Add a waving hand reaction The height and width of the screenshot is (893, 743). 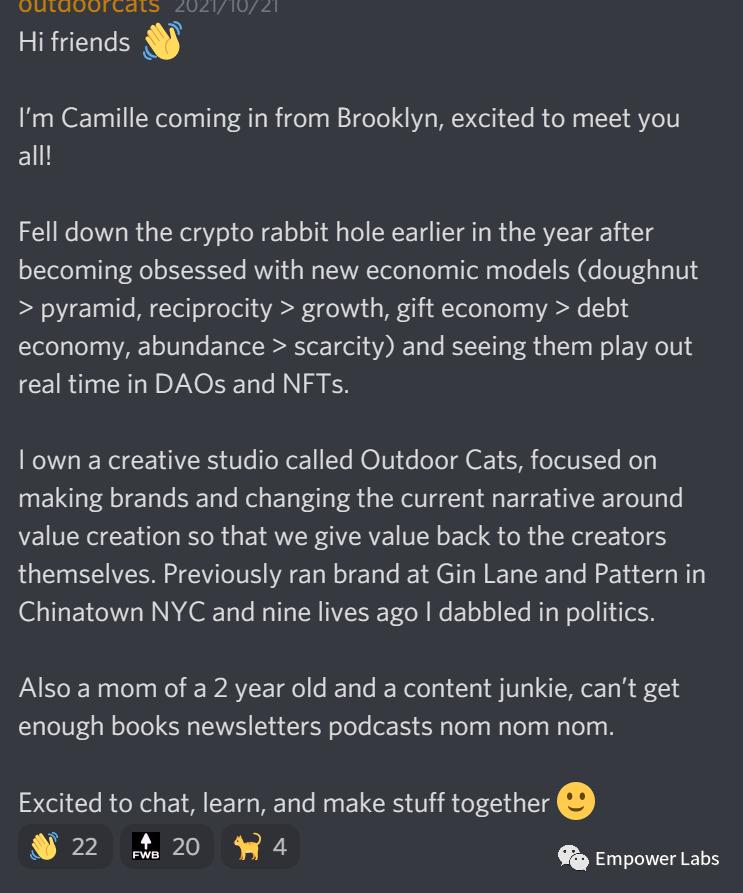(x=63, y=847)
